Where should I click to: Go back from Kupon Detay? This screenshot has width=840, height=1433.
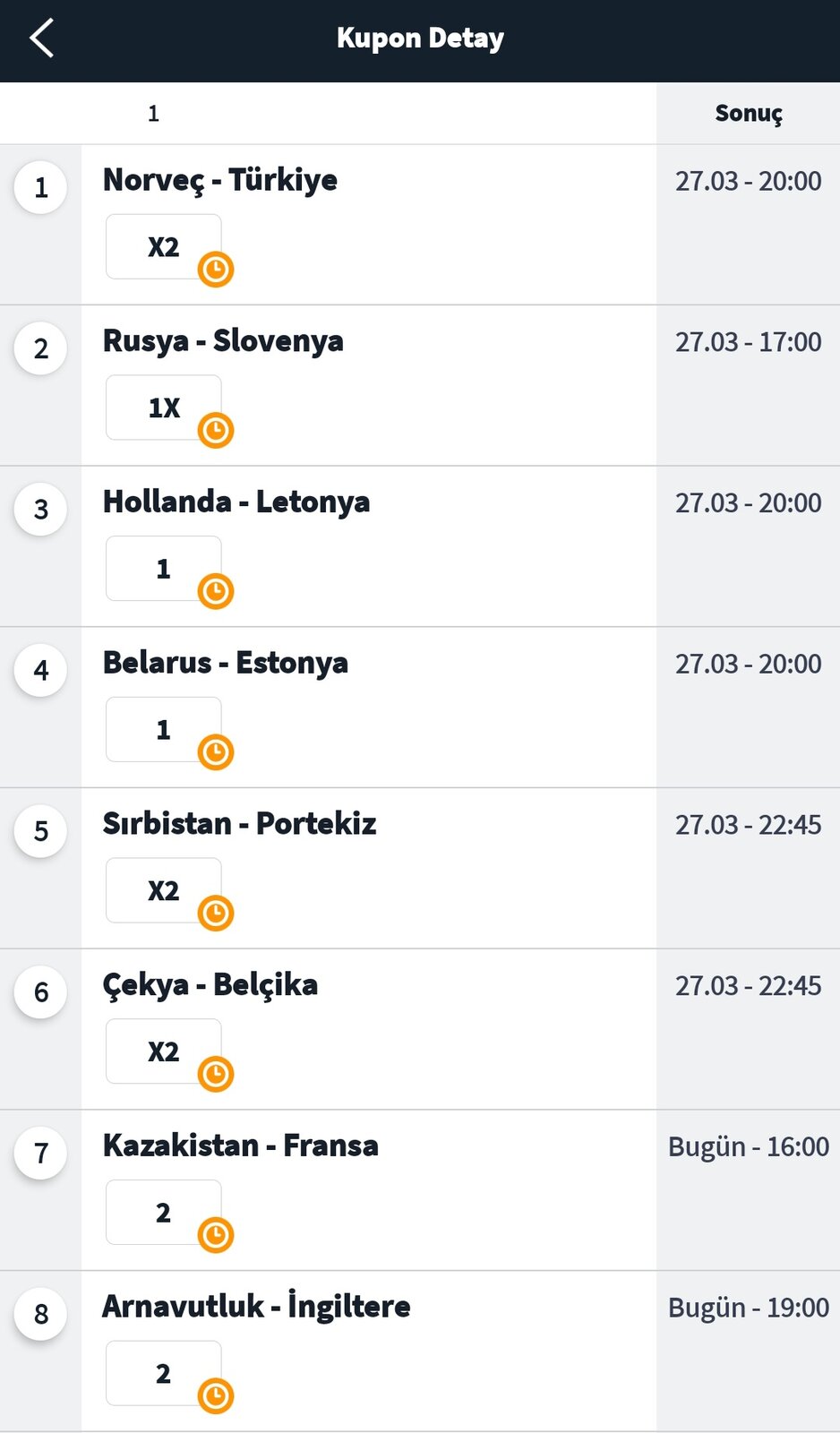pos(42,39)
